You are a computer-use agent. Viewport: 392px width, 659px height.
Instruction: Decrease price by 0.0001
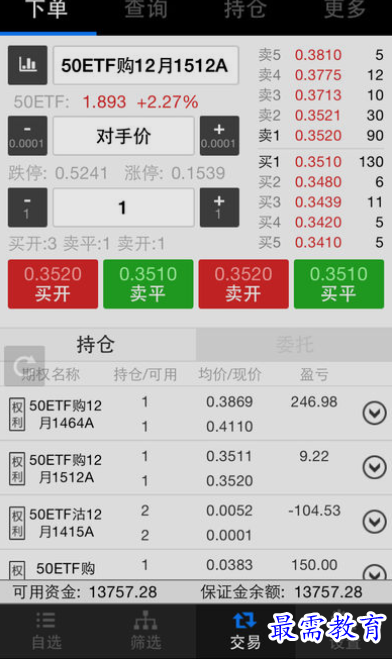28,136
